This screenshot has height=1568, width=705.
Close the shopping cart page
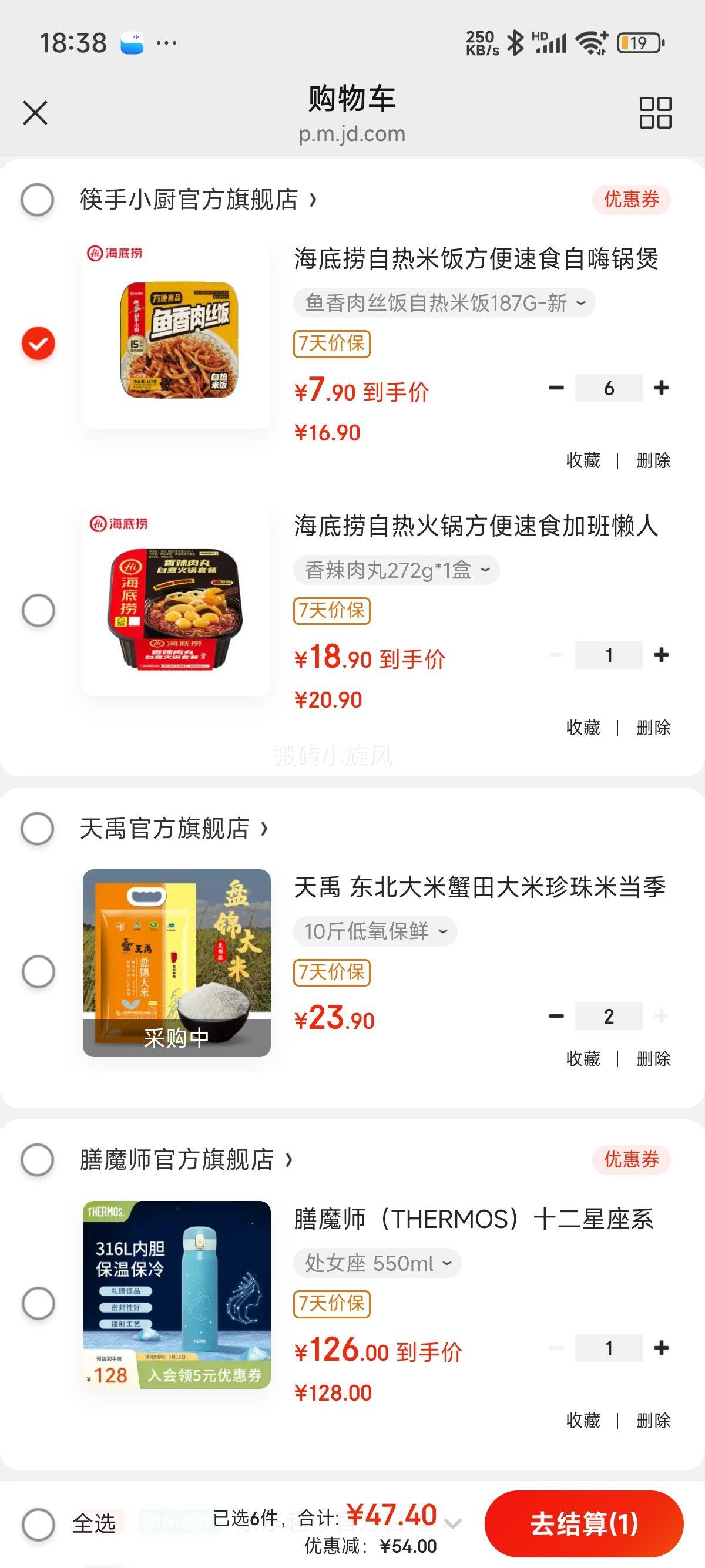tap(35, 113)
